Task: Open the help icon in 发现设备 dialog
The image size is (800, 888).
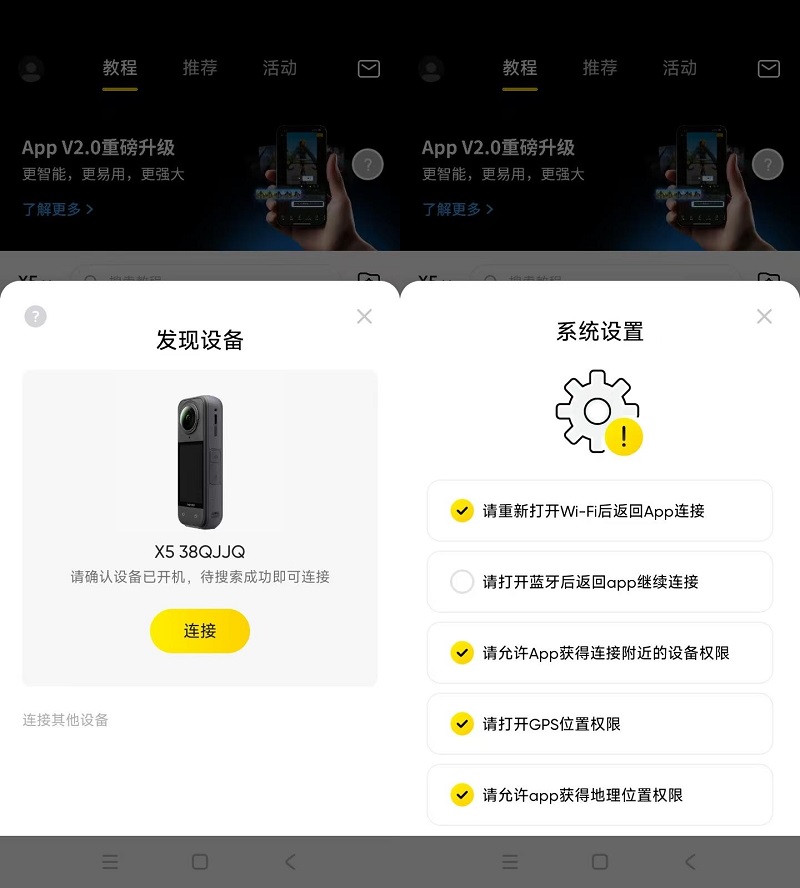Action: point(35,317)
